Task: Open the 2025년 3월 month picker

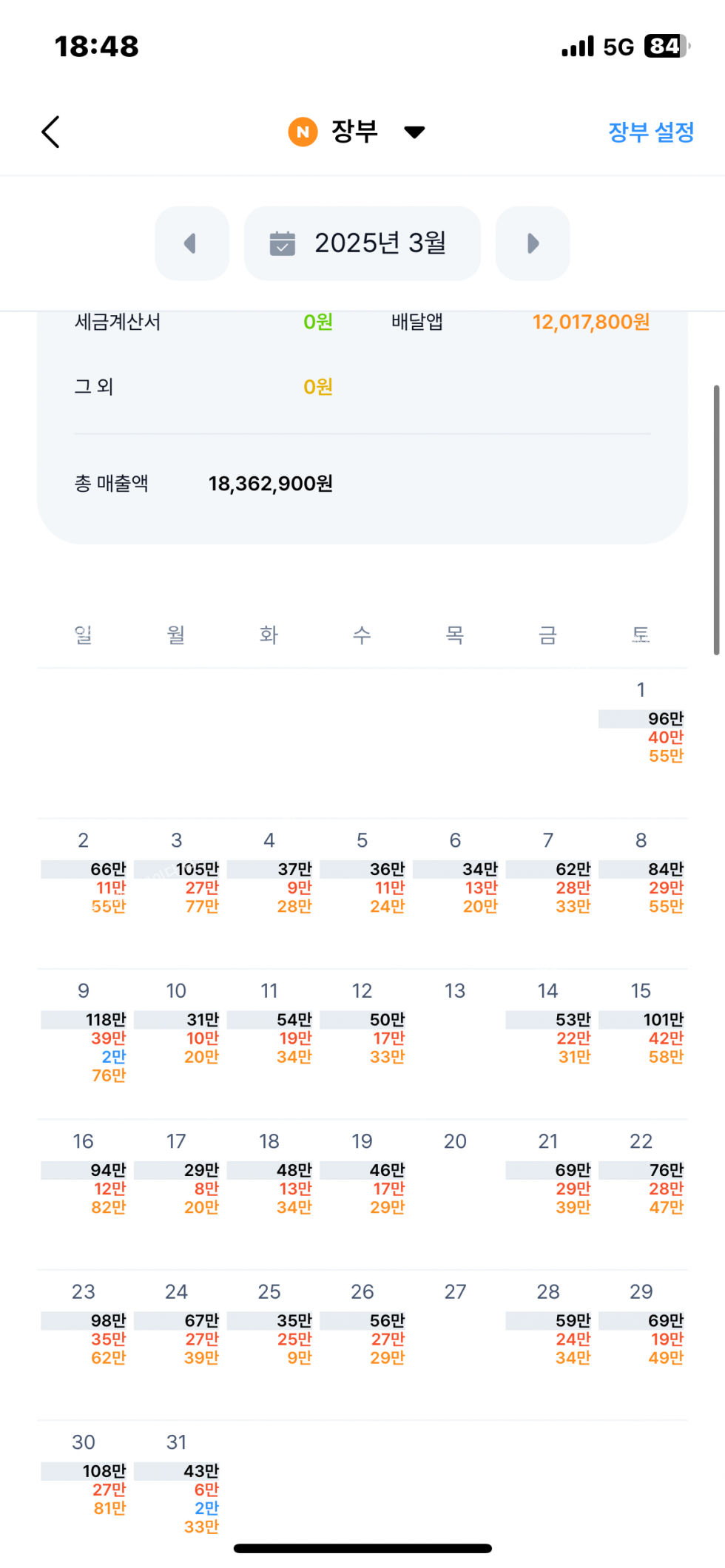Action: click(x=362, y=243)
